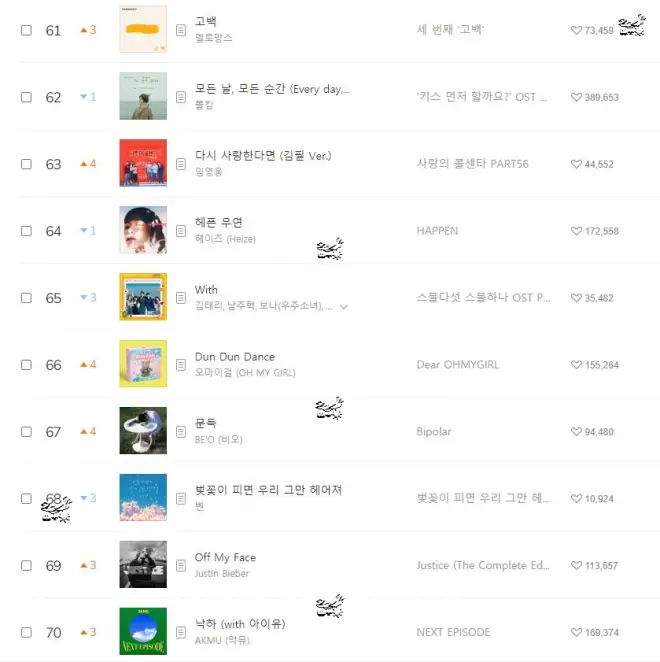Screen dimensions: 660x662
Task: Like 벚꽃이 피면 우리 그만 헤어져
Action: pos(576,499)
